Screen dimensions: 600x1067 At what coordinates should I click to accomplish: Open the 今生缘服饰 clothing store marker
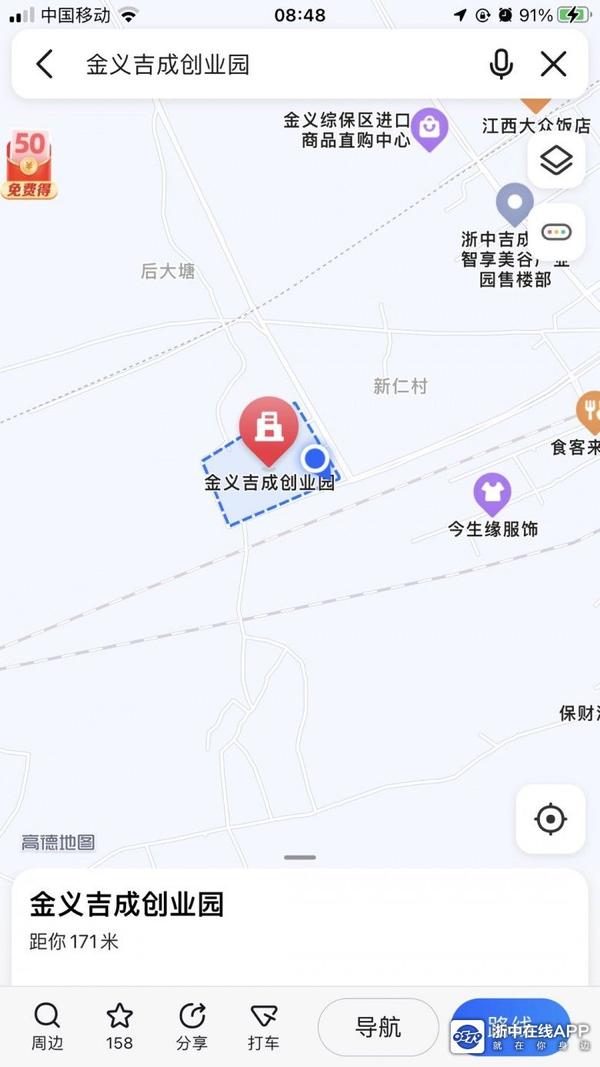click(x=492, y=493)
